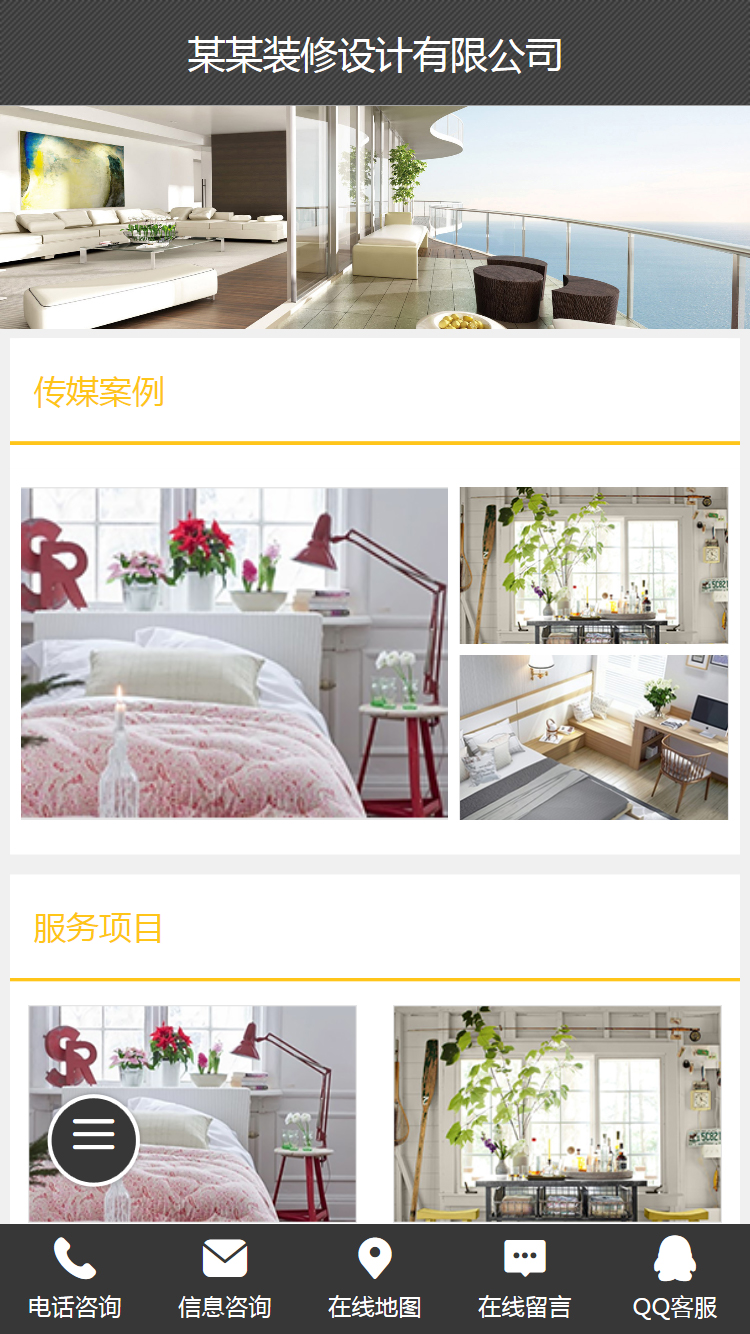Tap 电话咨询 in the bottom bar

point(75,1279)
